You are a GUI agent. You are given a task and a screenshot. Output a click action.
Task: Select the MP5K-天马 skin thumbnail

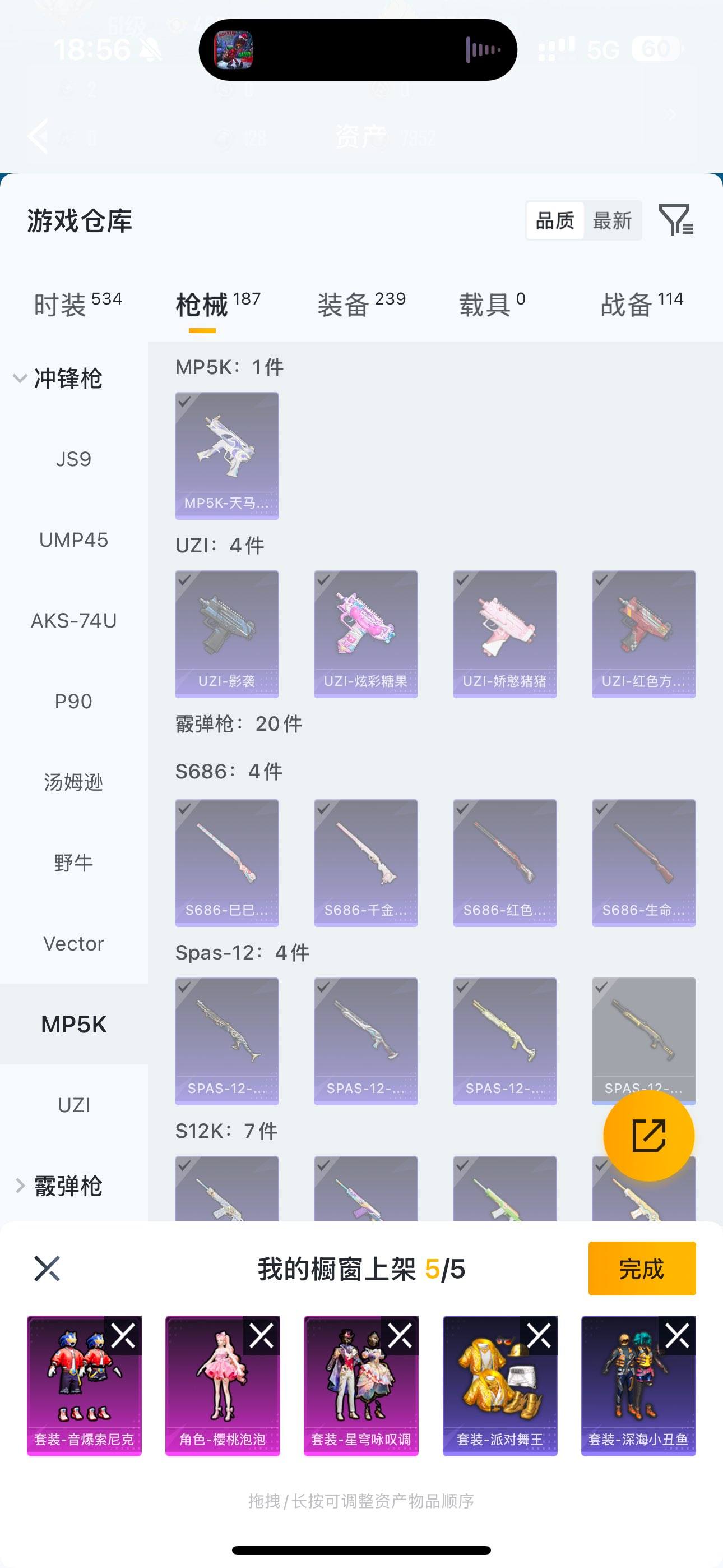(x=226, y=455)
